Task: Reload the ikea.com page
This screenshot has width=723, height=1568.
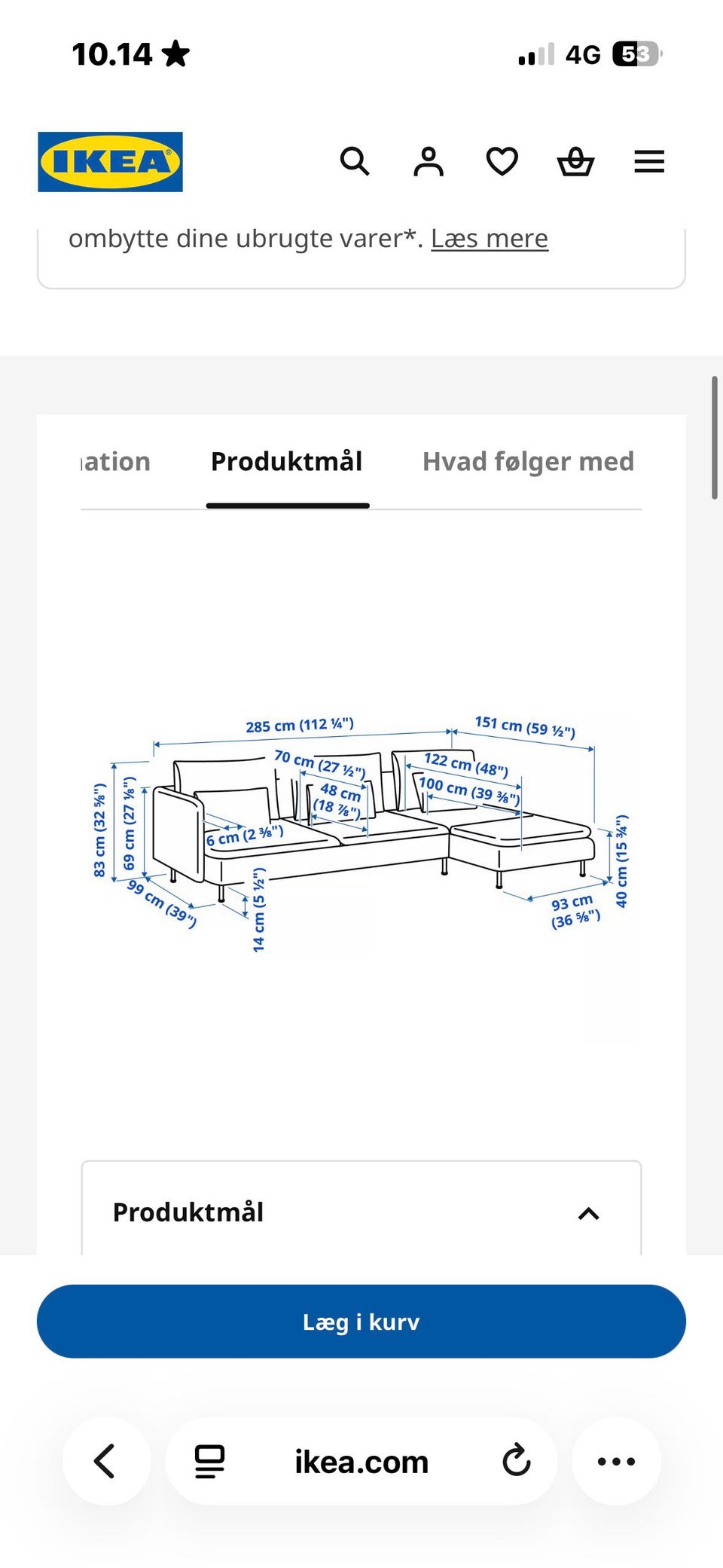Action: (517, 1461)
